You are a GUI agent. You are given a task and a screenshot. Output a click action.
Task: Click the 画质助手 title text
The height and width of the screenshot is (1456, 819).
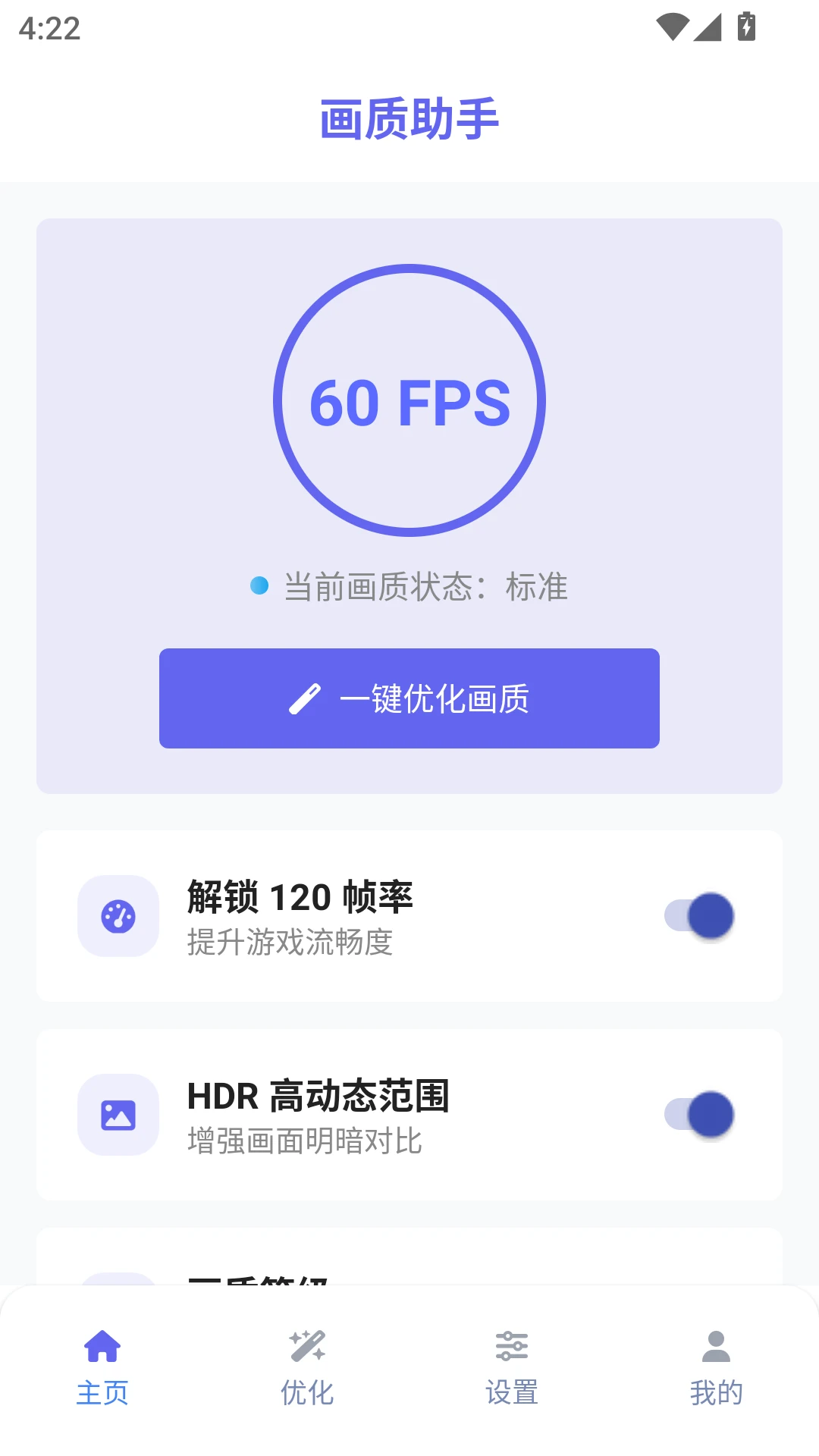(409, 118)
